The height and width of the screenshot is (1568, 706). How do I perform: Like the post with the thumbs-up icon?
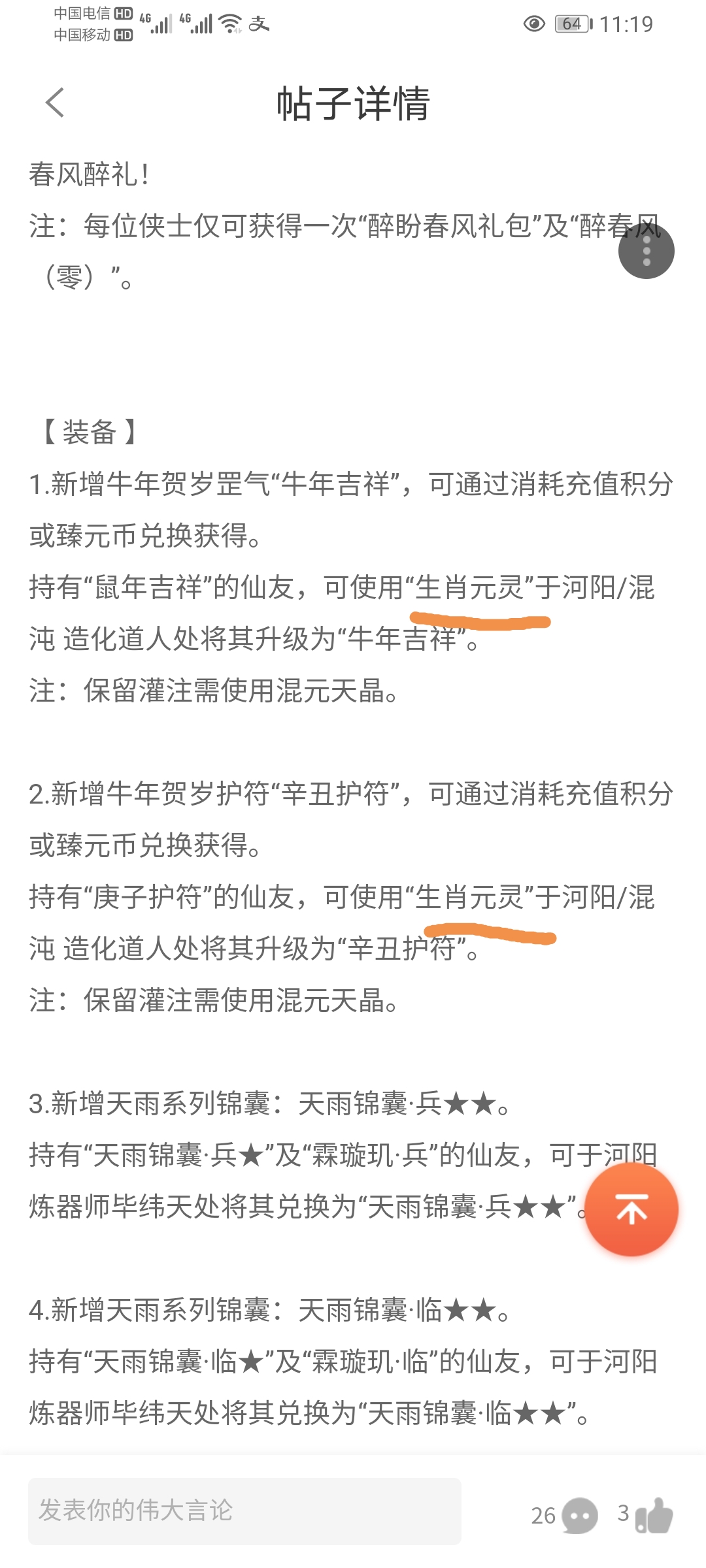click(x=654, y=1515)
